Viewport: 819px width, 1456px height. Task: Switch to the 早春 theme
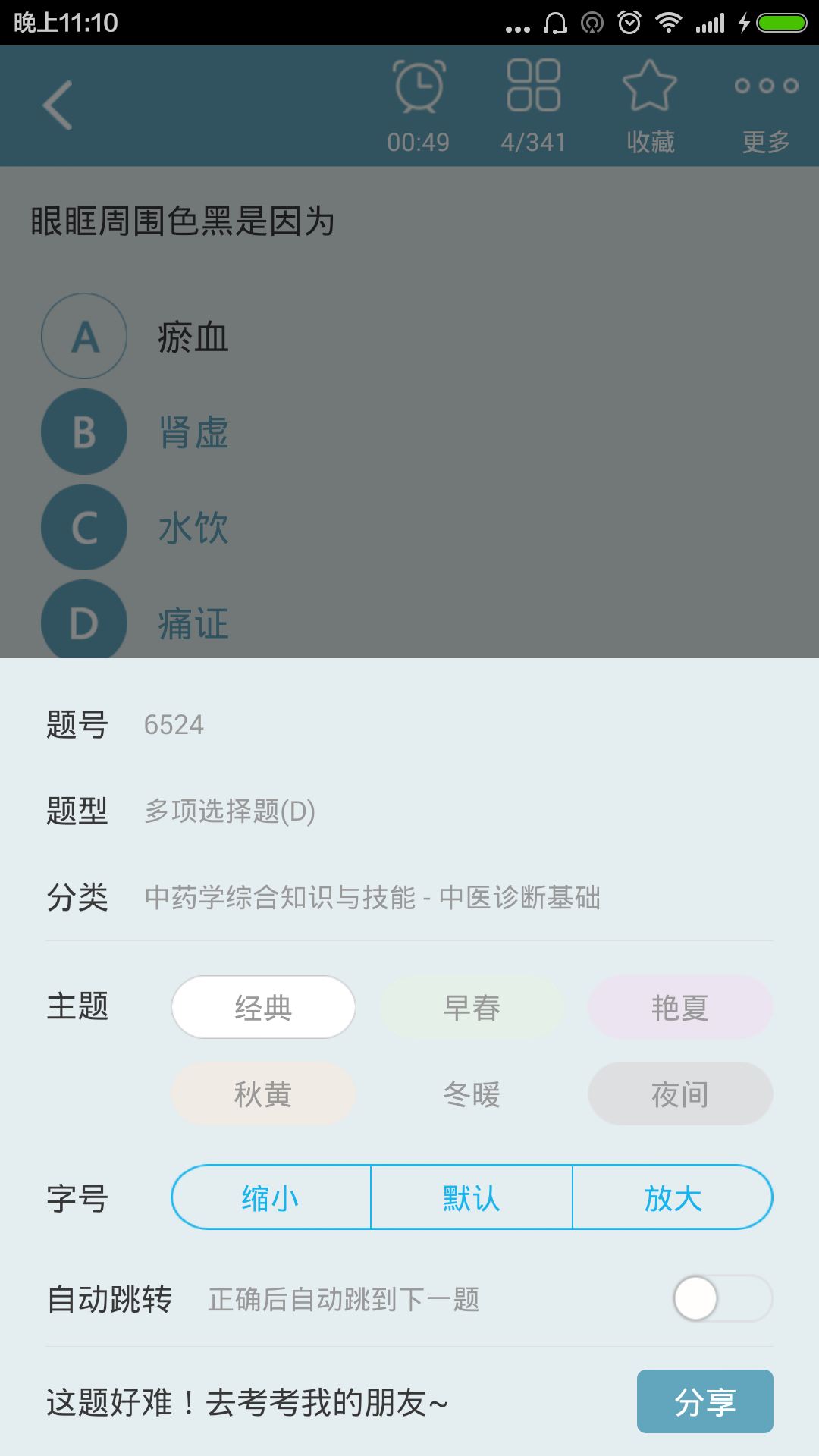pyautogui.click(x=472, y=1007)
